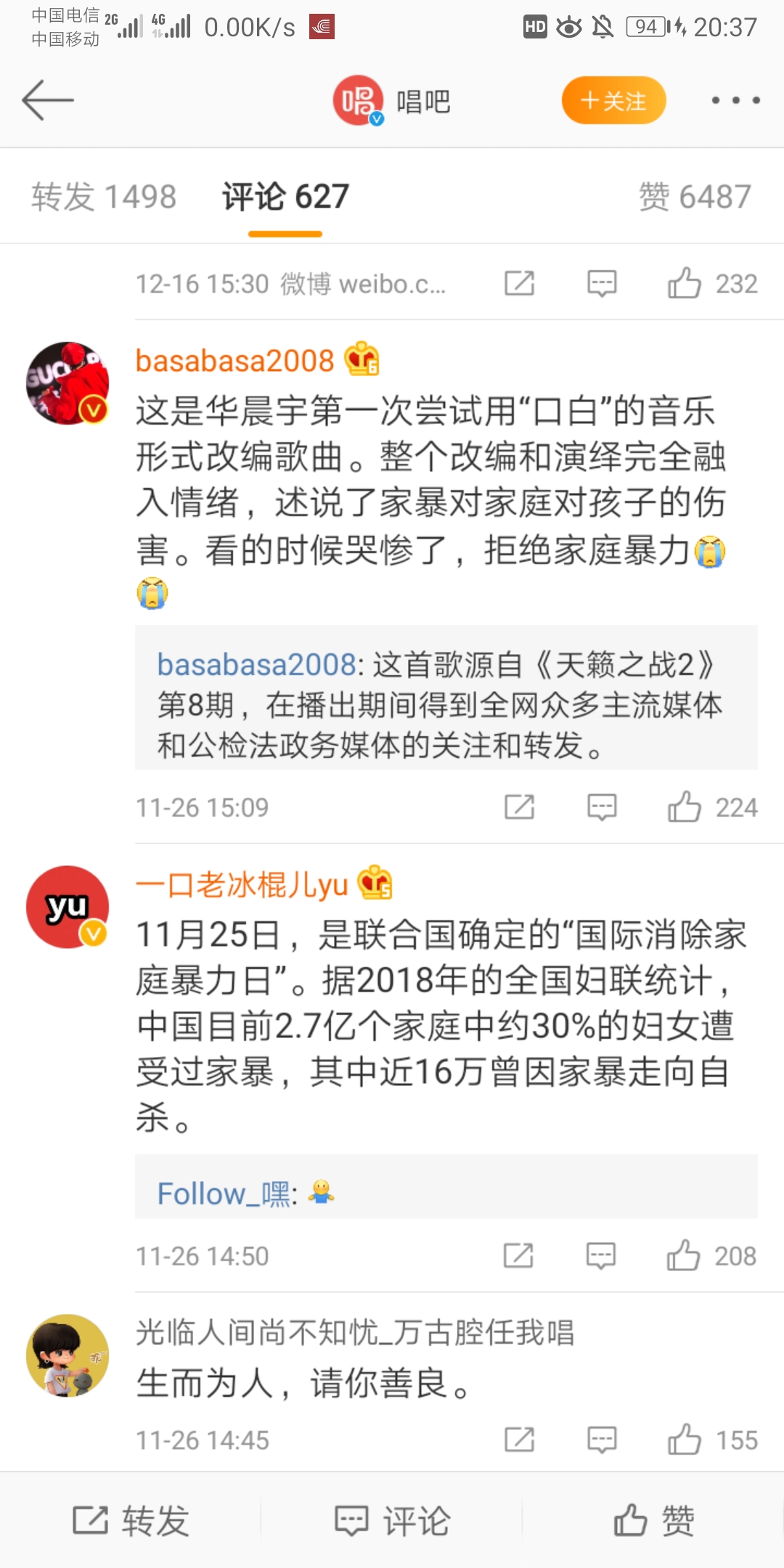The image size is (784, 1568).
Task: Reply to 一口老冰棍儿yu's comment
Action: coord(601,1255)
